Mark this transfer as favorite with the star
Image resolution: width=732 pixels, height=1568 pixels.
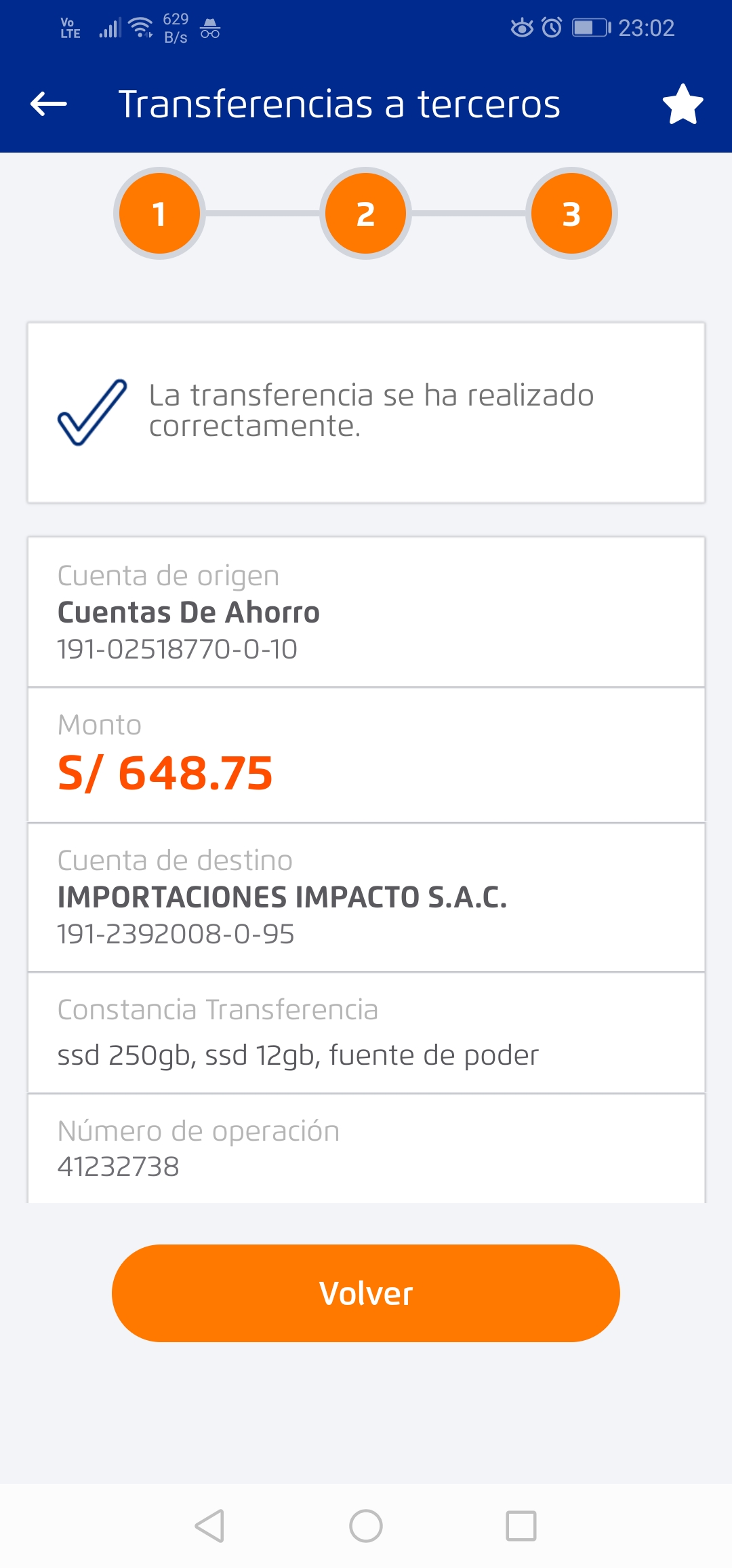[683, 104]
